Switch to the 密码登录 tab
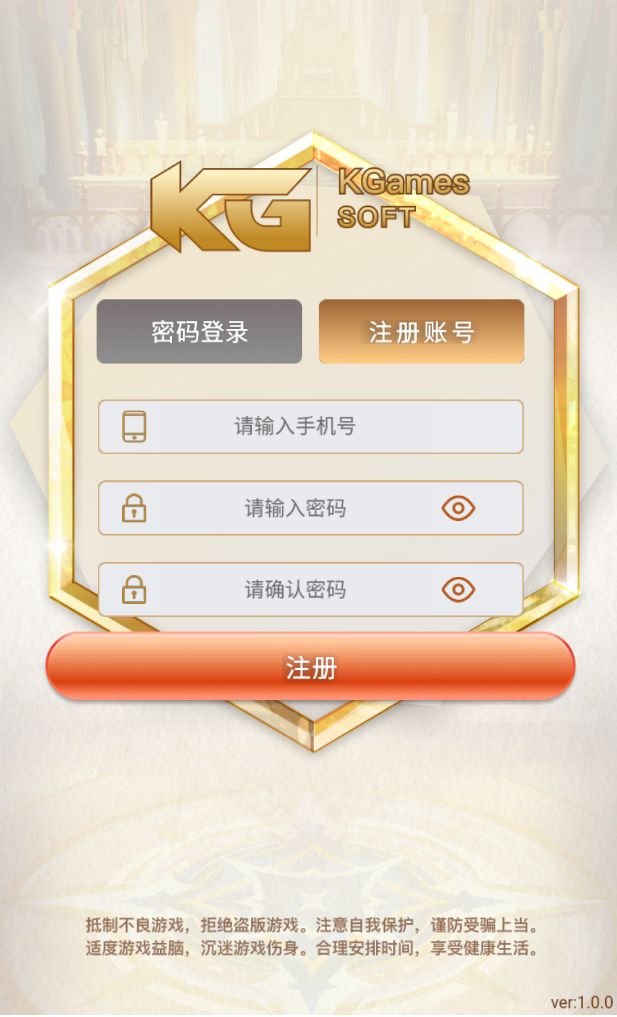The height and width of the screenshot is (1017, 617). click(x=199, y=332)
